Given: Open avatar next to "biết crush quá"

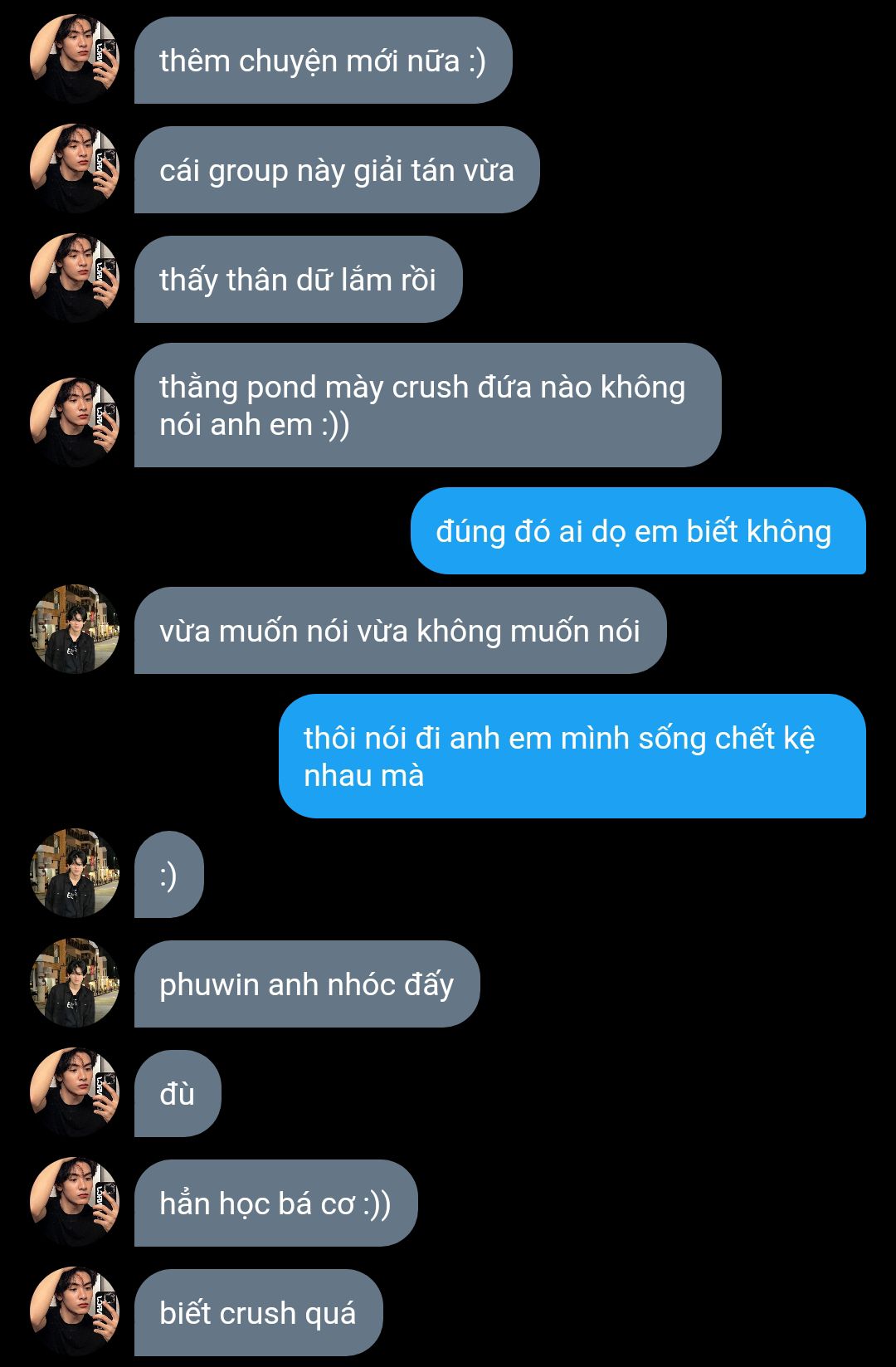Looking at the screenshot, I should pyautogui.click(x=75, y=1311).
